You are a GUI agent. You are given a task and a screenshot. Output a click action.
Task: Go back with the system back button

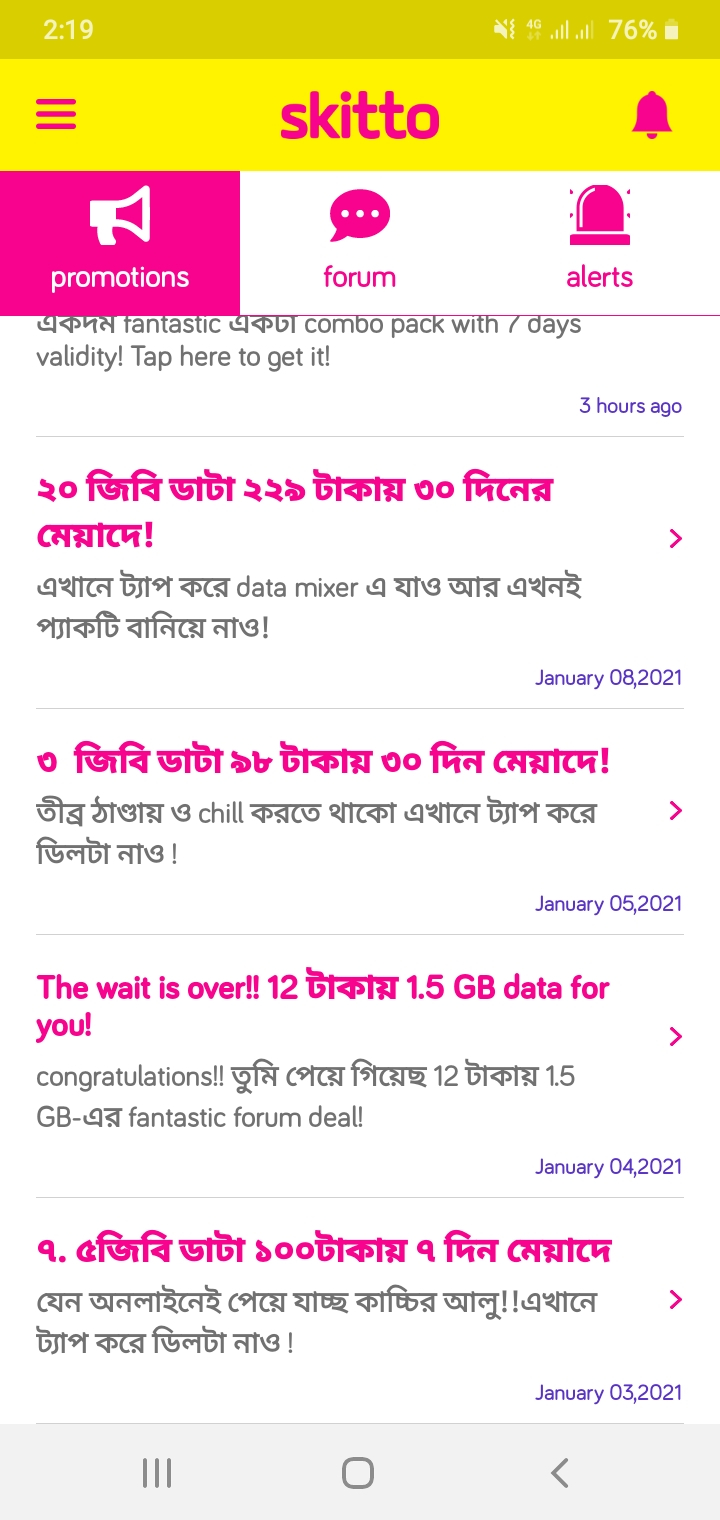pyautogui.click(x=560, y=1472)
